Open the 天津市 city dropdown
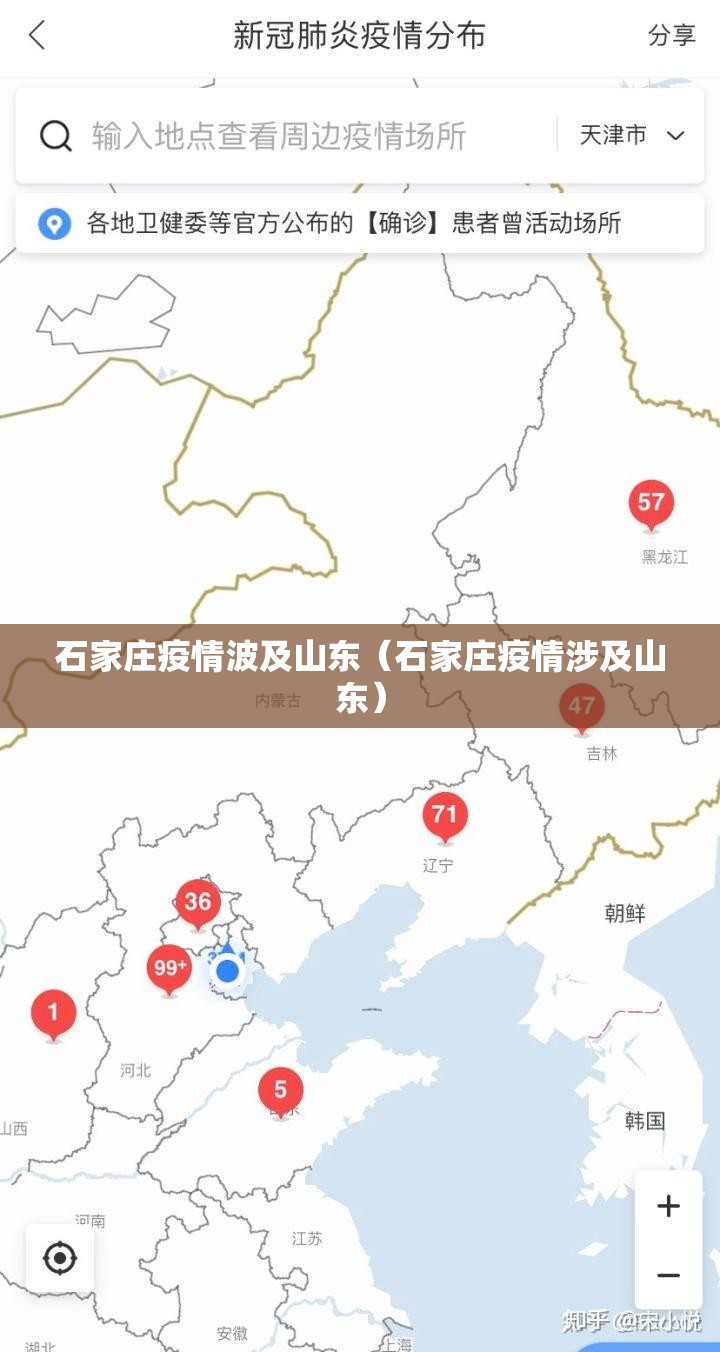The height and width of the screenshot is (1352, 720). tap(632, 135)
